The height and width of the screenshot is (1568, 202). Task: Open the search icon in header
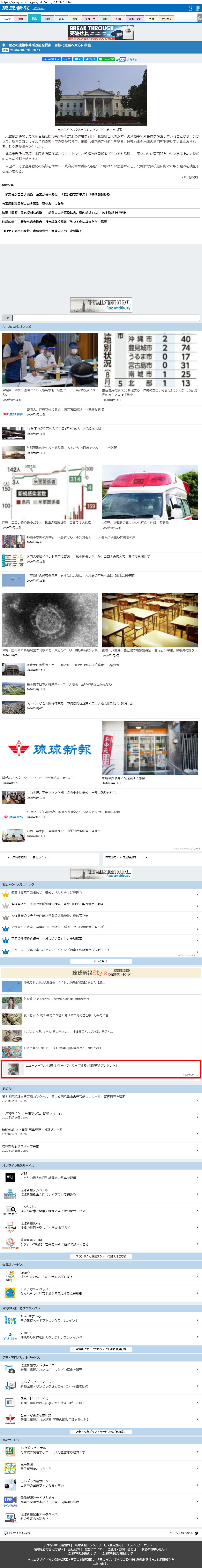(x=190, y=8)
